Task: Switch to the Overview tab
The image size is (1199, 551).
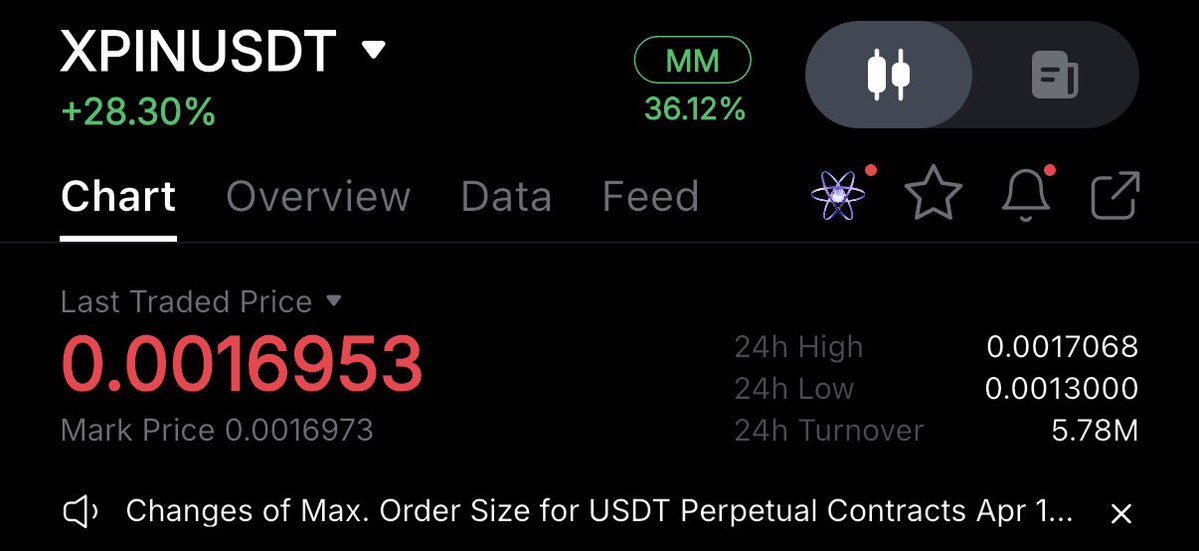Action: (318, 196)
